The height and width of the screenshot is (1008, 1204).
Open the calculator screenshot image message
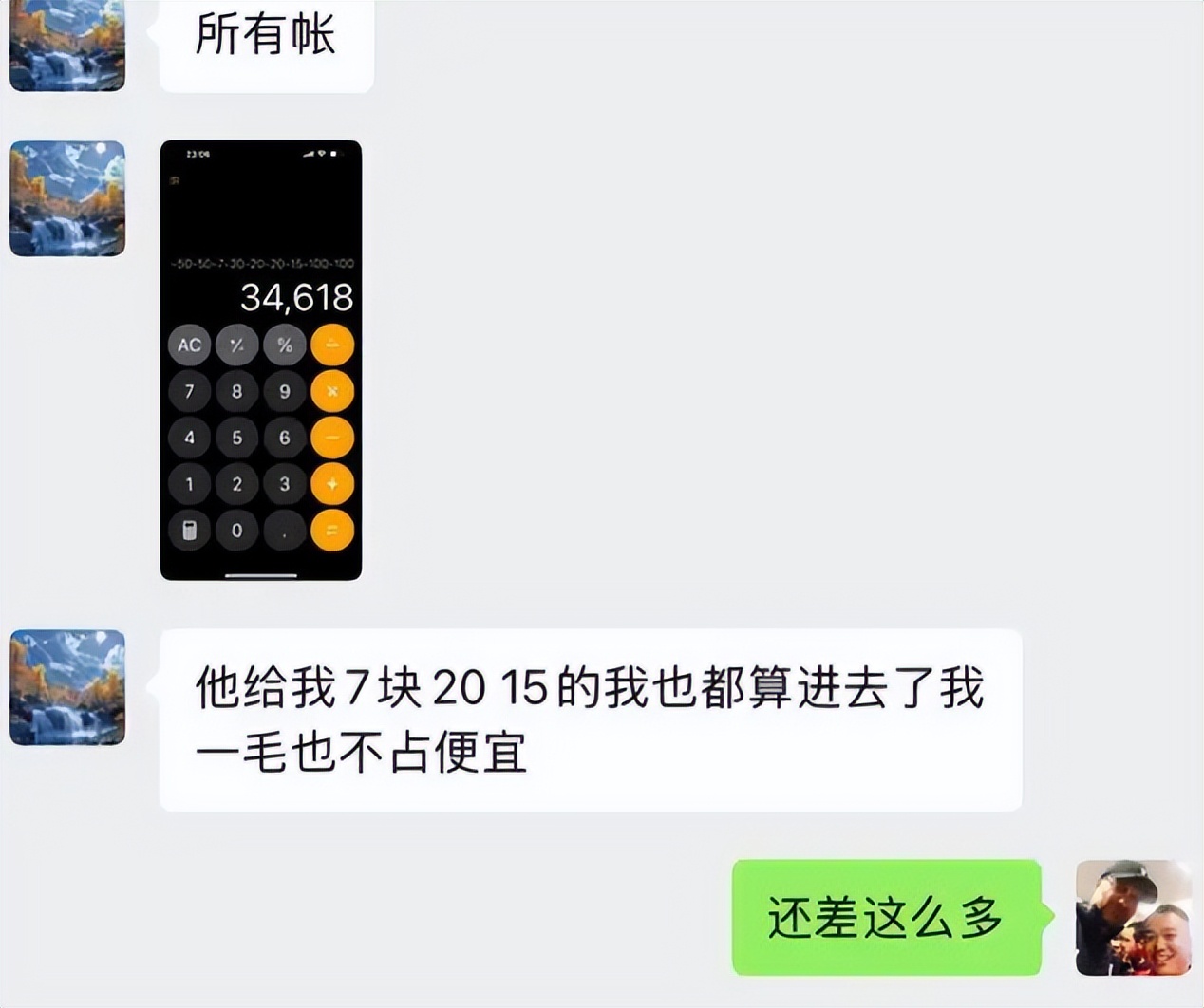(261, 360)
